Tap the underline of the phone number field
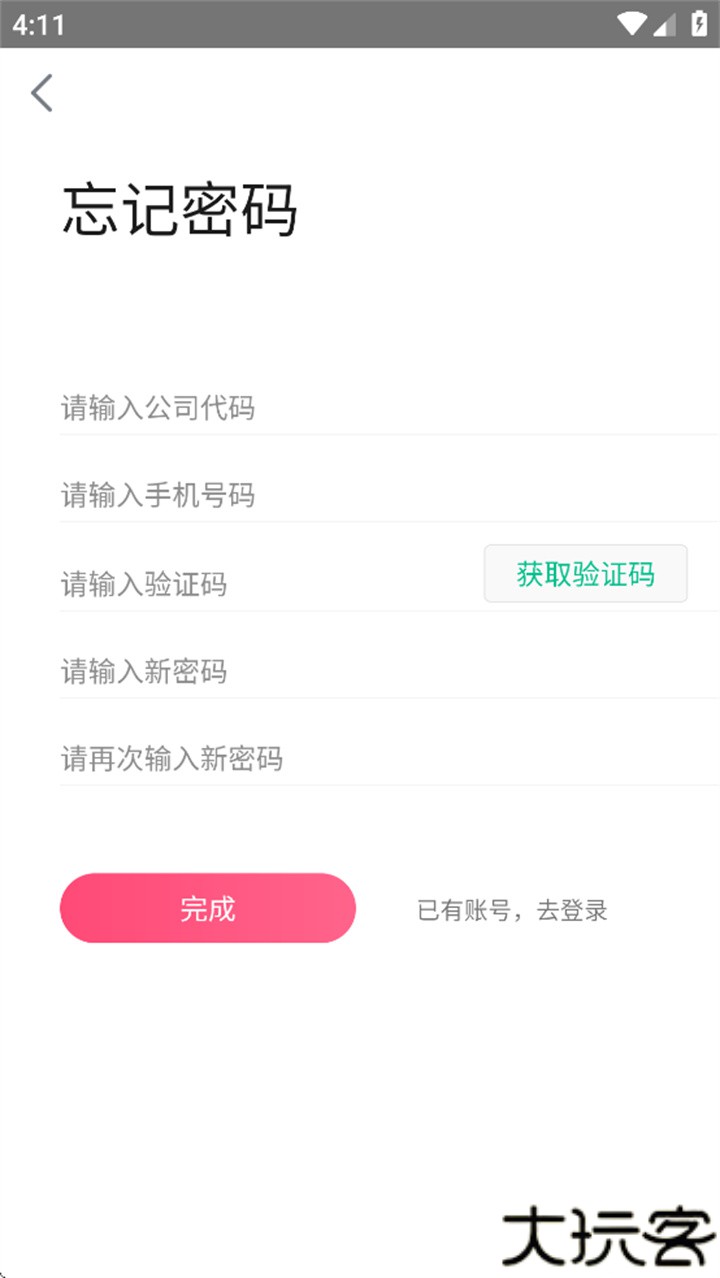This screenshot has height=1278, width=720. click(360, 523)
